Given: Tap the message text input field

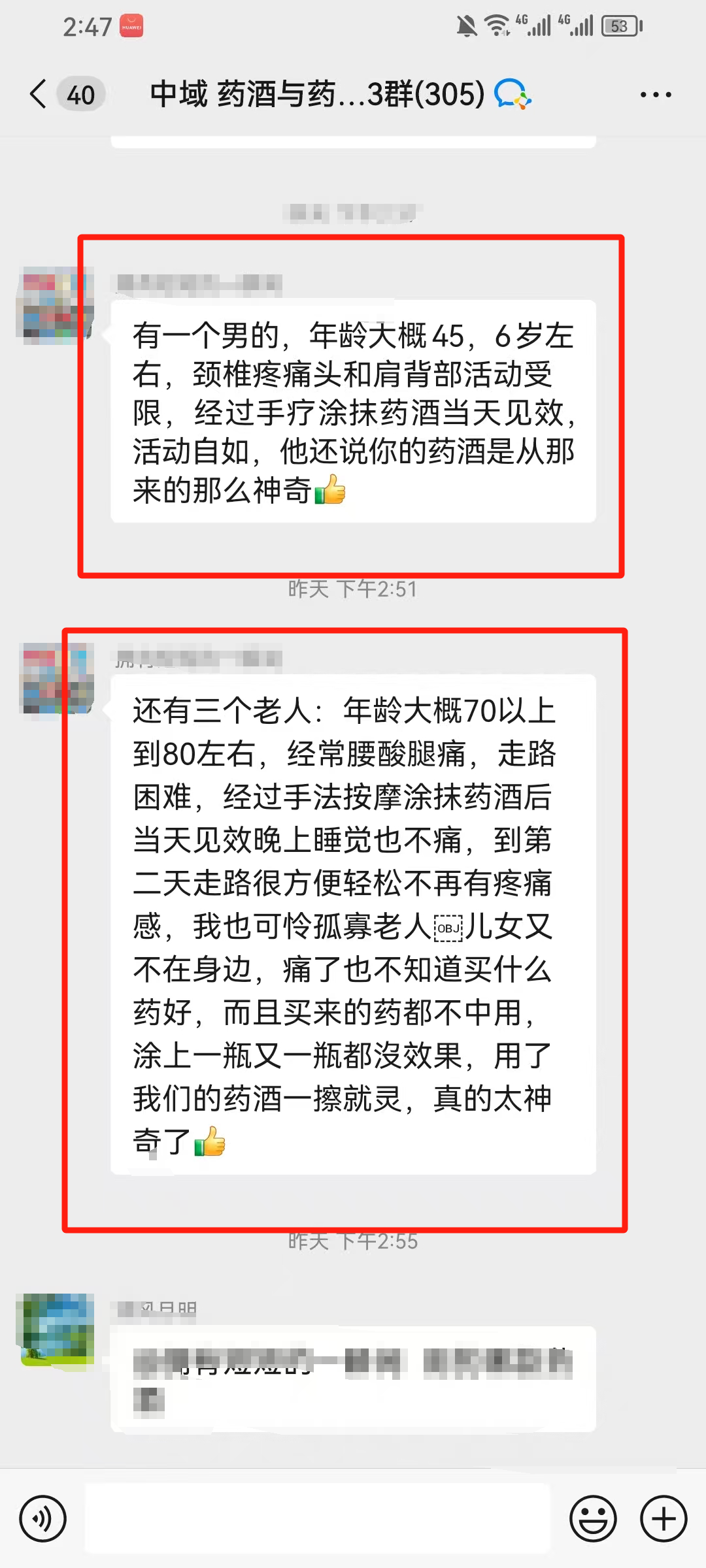Looking at the screenshot, I should [x=318, y=1518].
